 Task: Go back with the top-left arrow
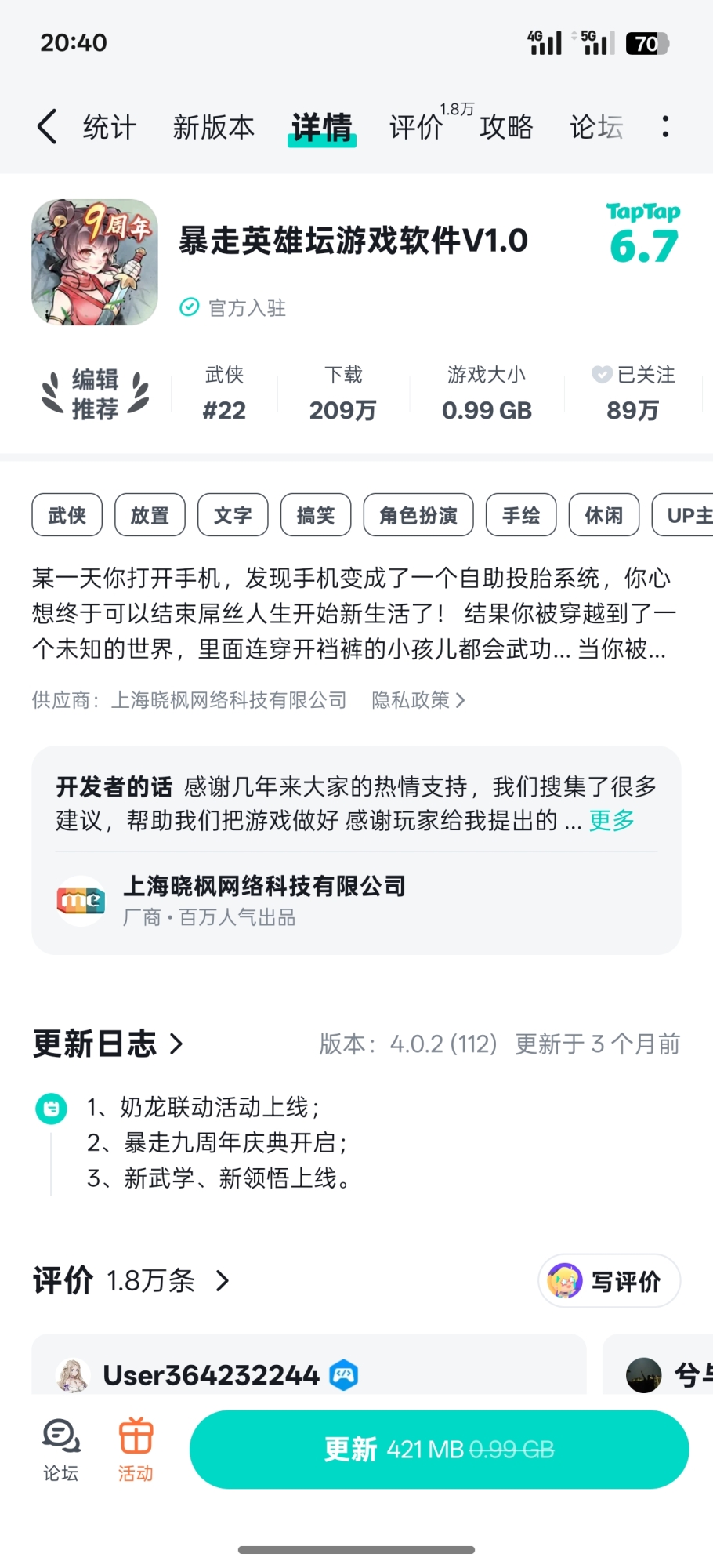click(x=48, y=126)
